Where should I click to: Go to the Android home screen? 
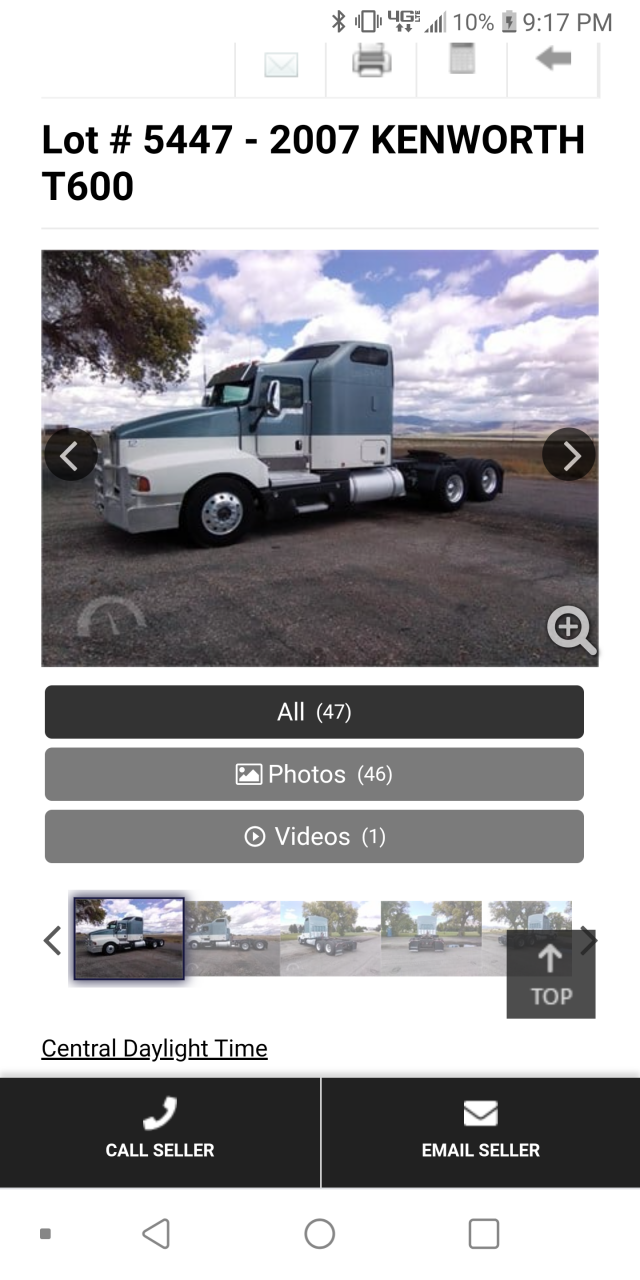320,1234
